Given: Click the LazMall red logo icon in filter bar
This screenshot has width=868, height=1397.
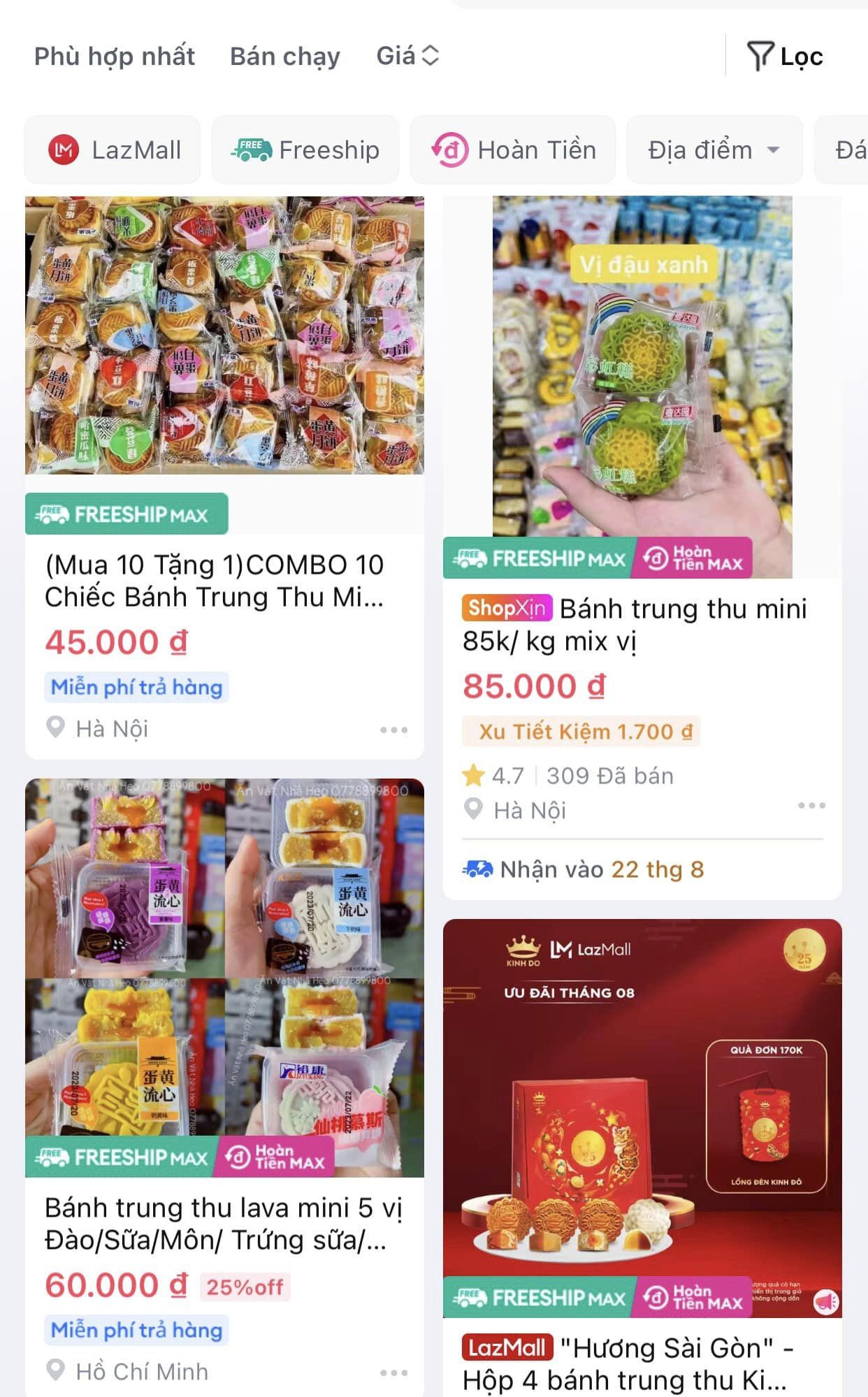Looking at the screenshot, I should [x=65, y=149].
